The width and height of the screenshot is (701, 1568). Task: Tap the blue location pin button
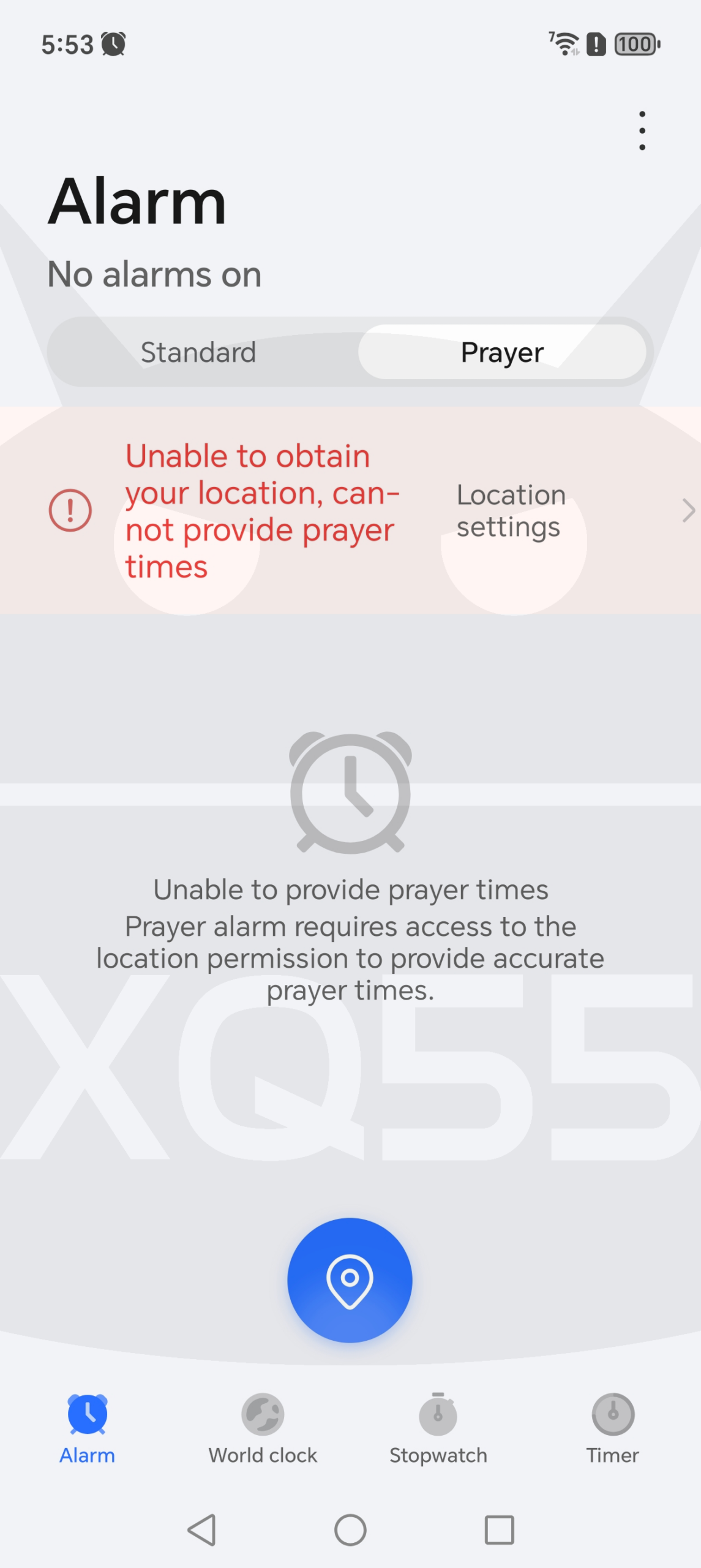(350, 1280)
